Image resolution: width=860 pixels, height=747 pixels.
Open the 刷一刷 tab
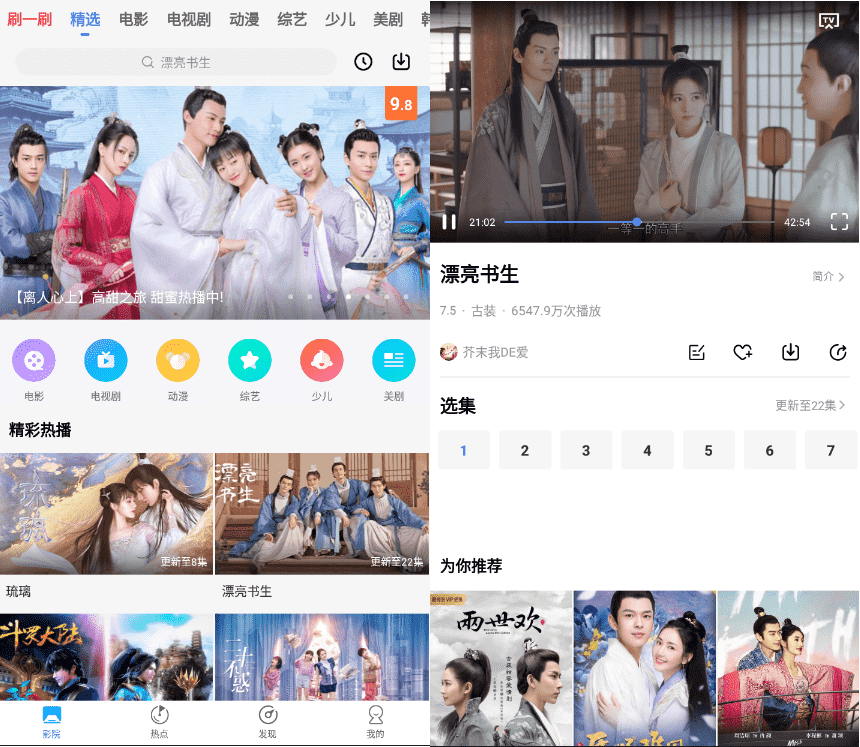coord(29,19)
